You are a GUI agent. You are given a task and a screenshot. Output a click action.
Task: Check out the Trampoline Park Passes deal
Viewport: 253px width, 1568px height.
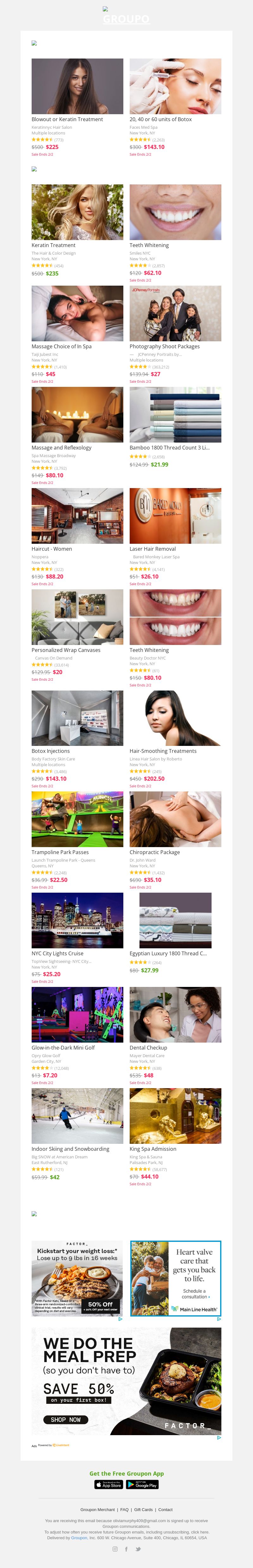coord(77,819)
